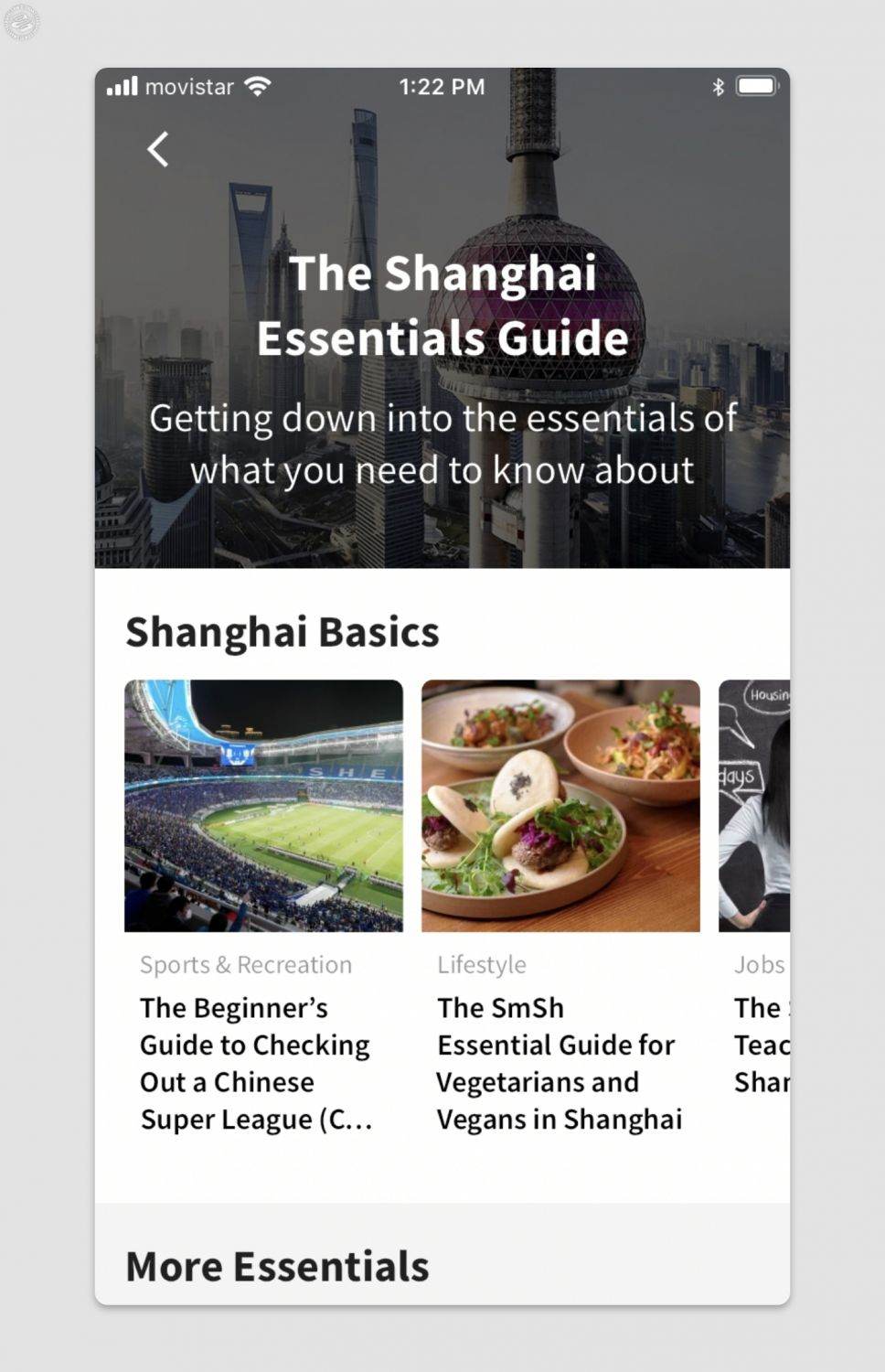This screenshot has width=885, height=1372.
Task: Select the stadium photo thumbnail
Action: [x=263, y=805]
